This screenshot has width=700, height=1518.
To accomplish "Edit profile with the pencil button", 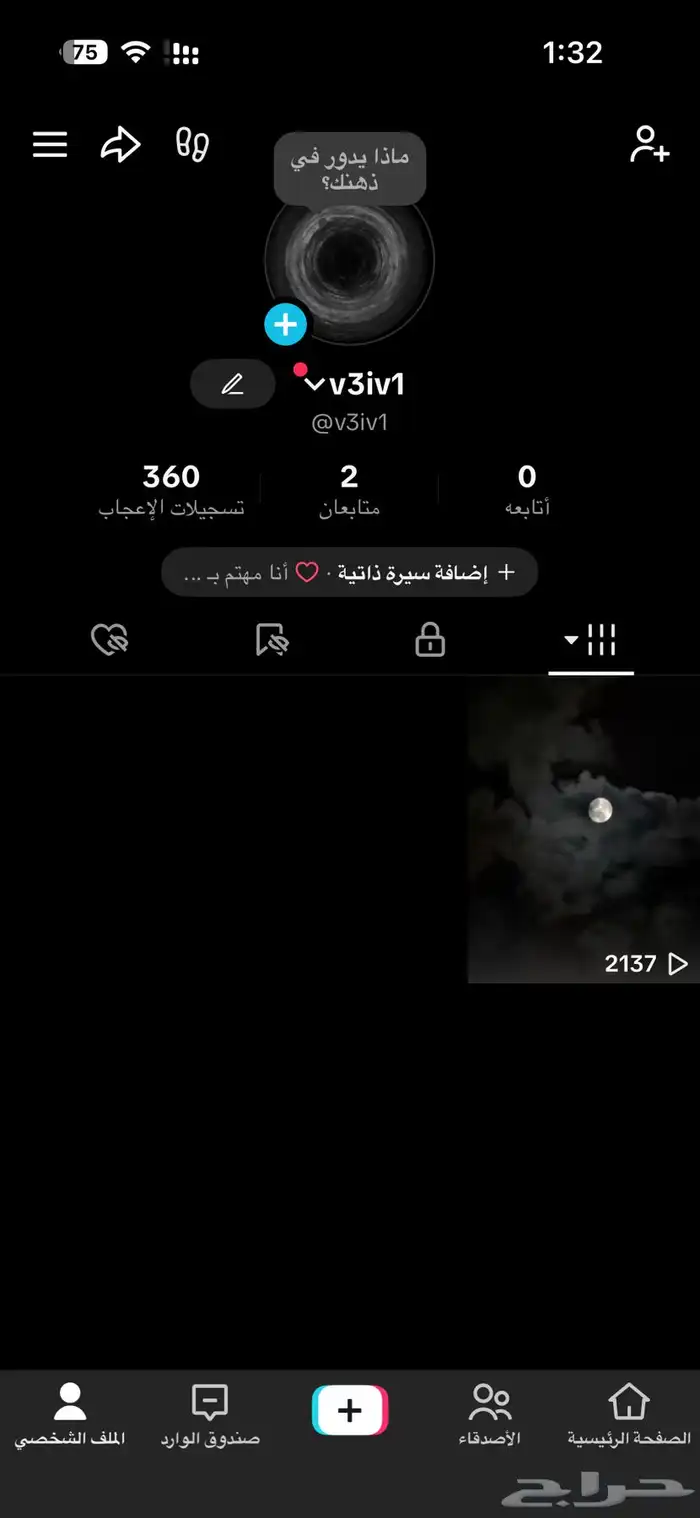I will (233, 384).
